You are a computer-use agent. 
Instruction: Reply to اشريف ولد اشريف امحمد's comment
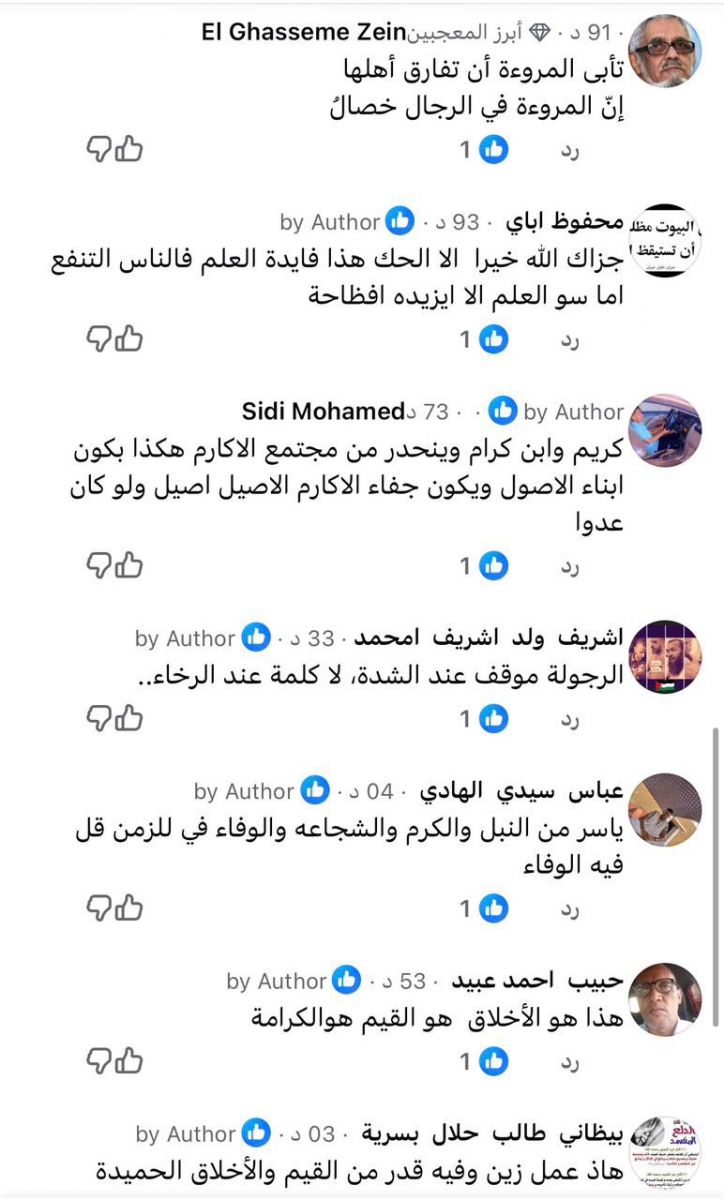point(570,718)
